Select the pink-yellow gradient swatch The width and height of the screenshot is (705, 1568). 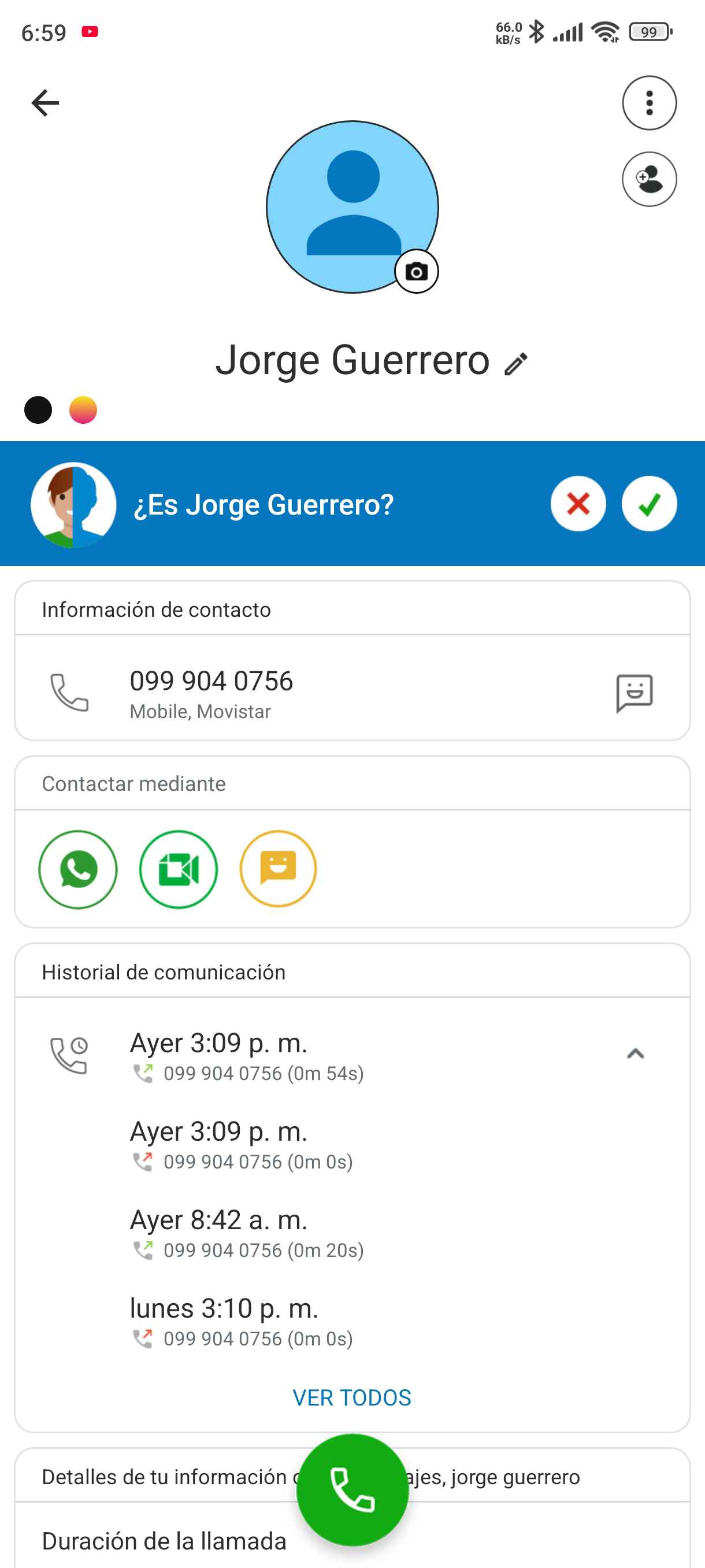(x=83, y=410)
